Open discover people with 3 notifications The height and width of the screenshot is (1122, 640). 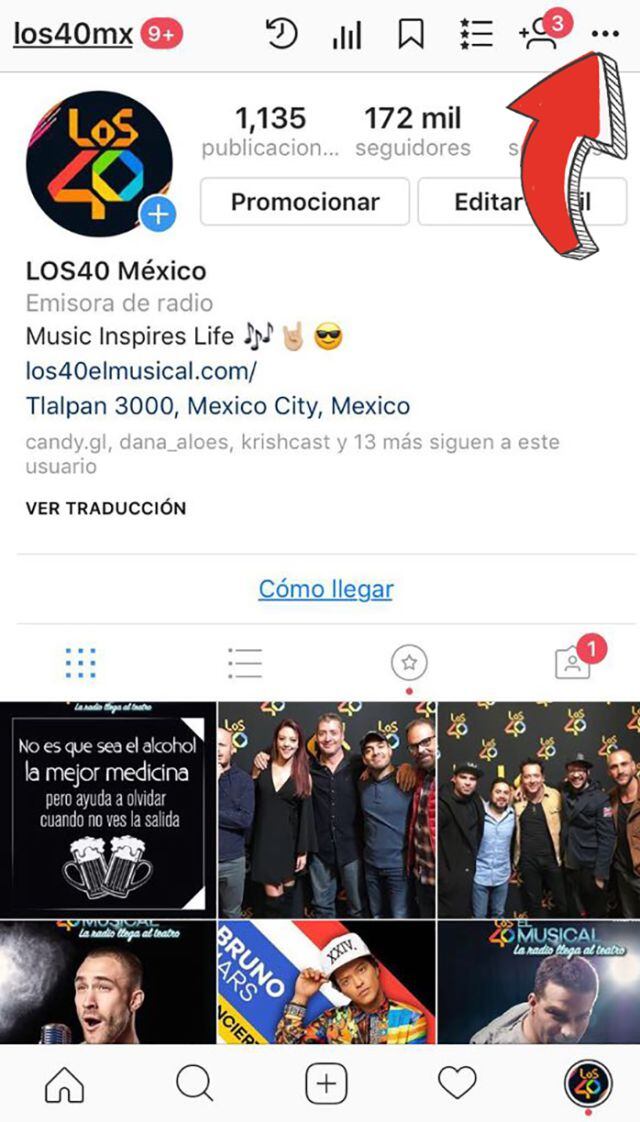pyautogui.click(x=540, y=35)
